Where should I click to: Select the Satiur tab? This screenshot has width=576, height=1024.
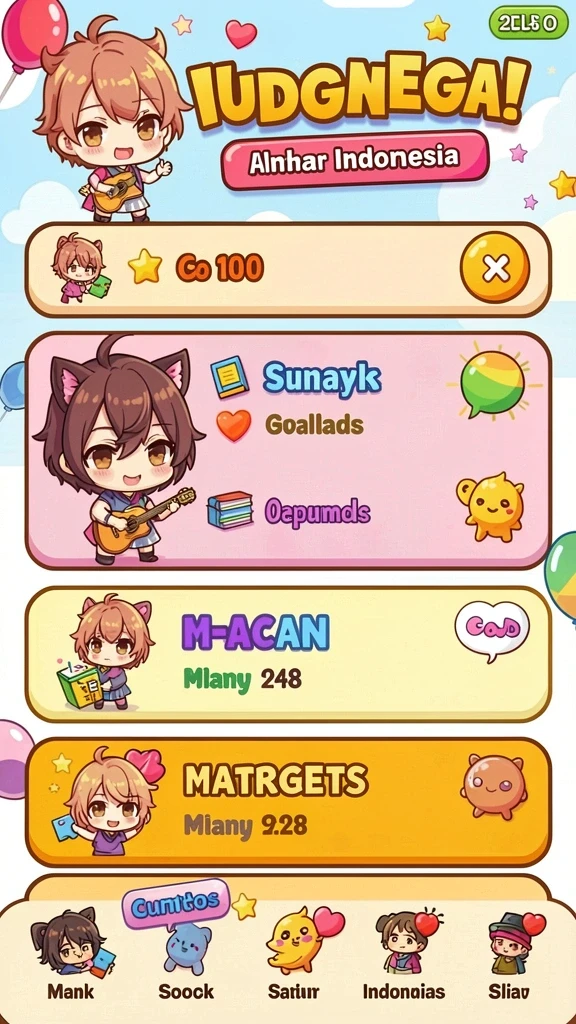click(294, 953)
